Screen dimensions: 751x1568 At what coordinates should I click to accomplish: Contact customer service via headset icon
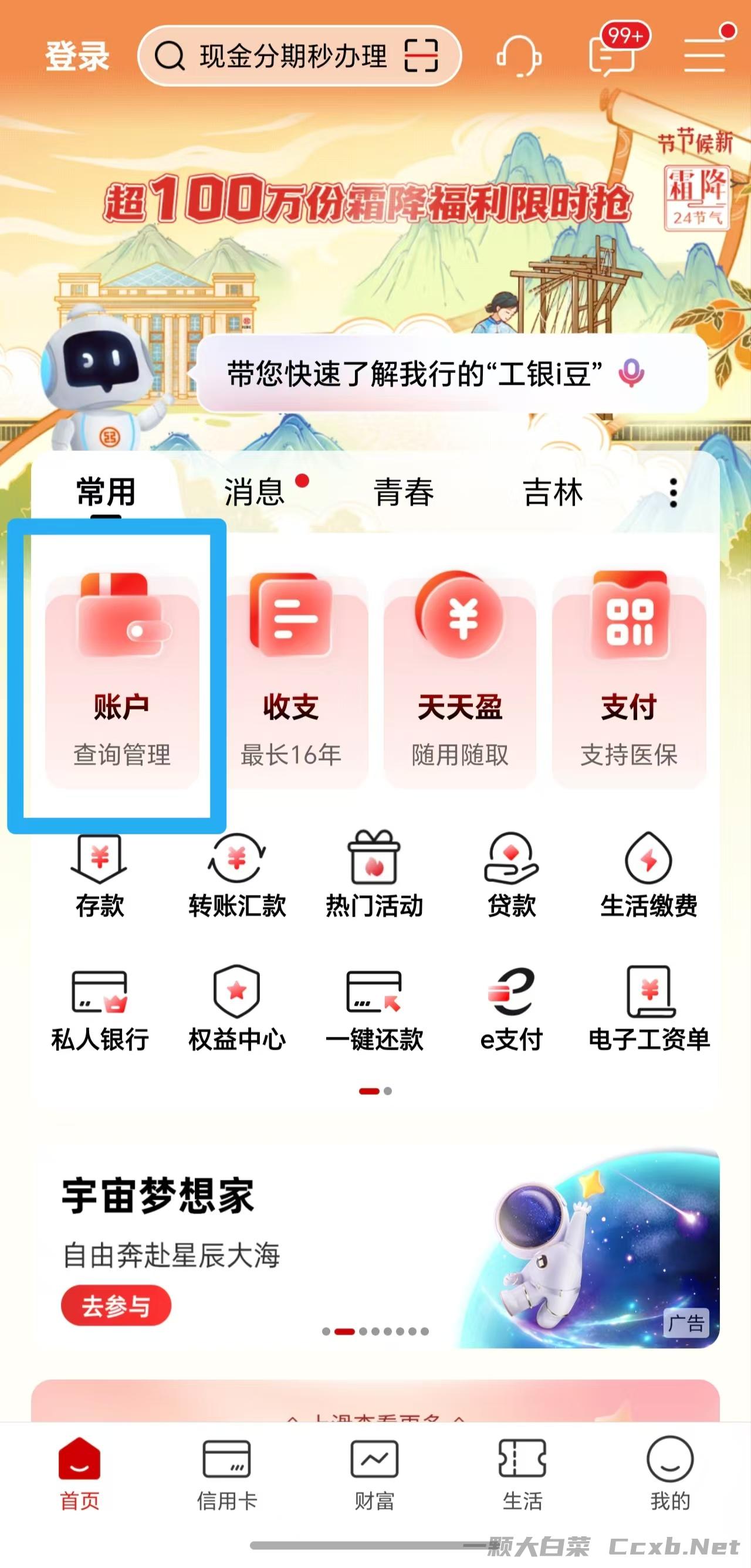pos(519,57)
